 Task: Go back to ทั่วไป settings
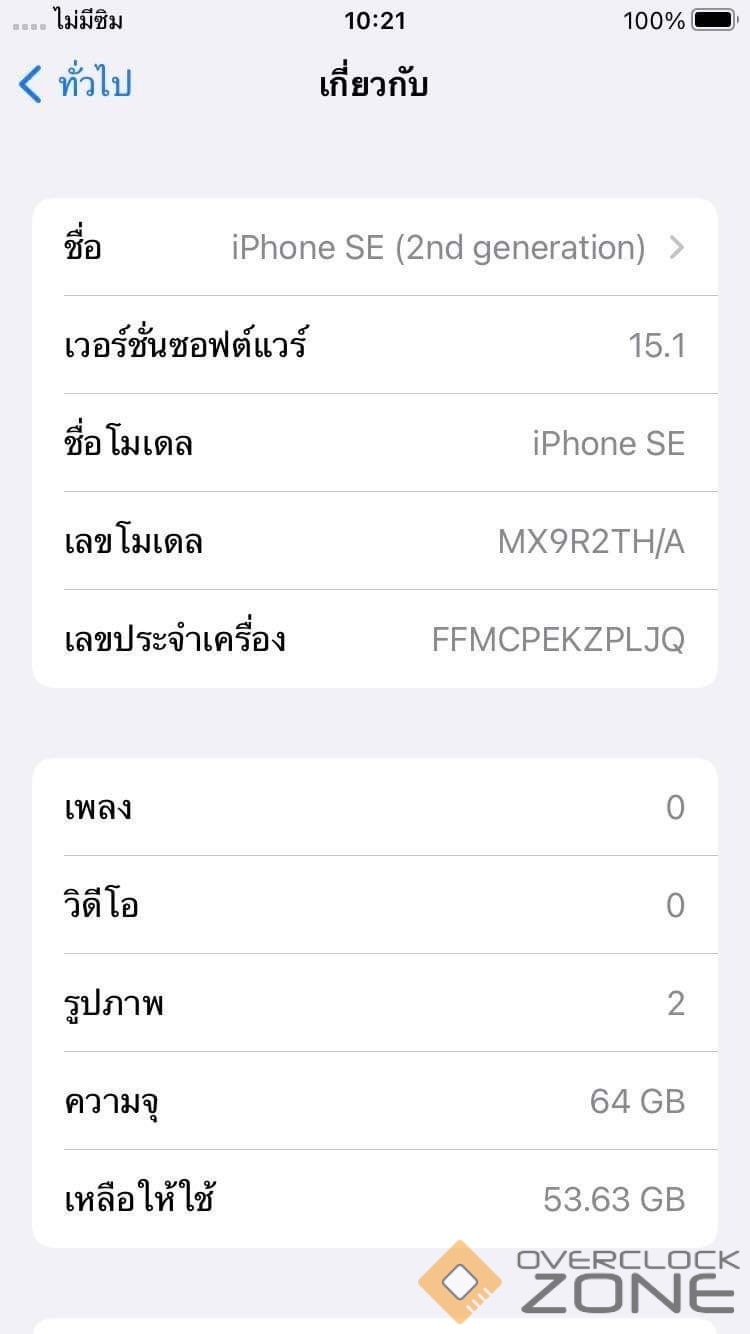click(75, 84)
